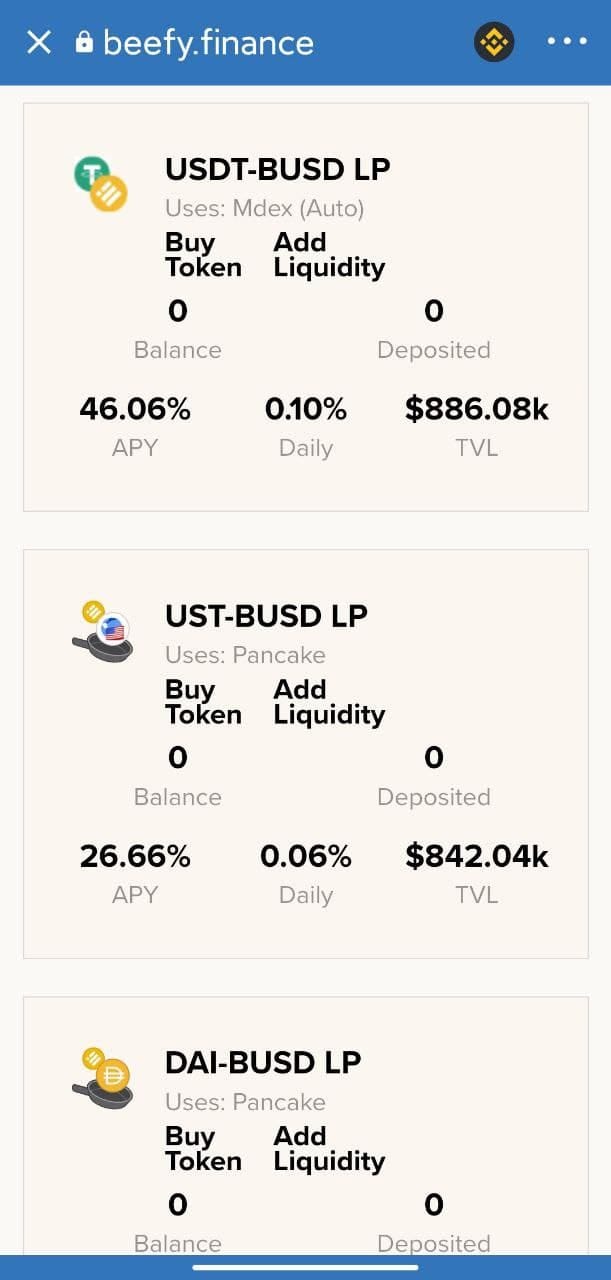Tap Buy Token for UST-BUSD LP
The width and height of the screenshot is (611, 1280).
(x=203, y=702)
